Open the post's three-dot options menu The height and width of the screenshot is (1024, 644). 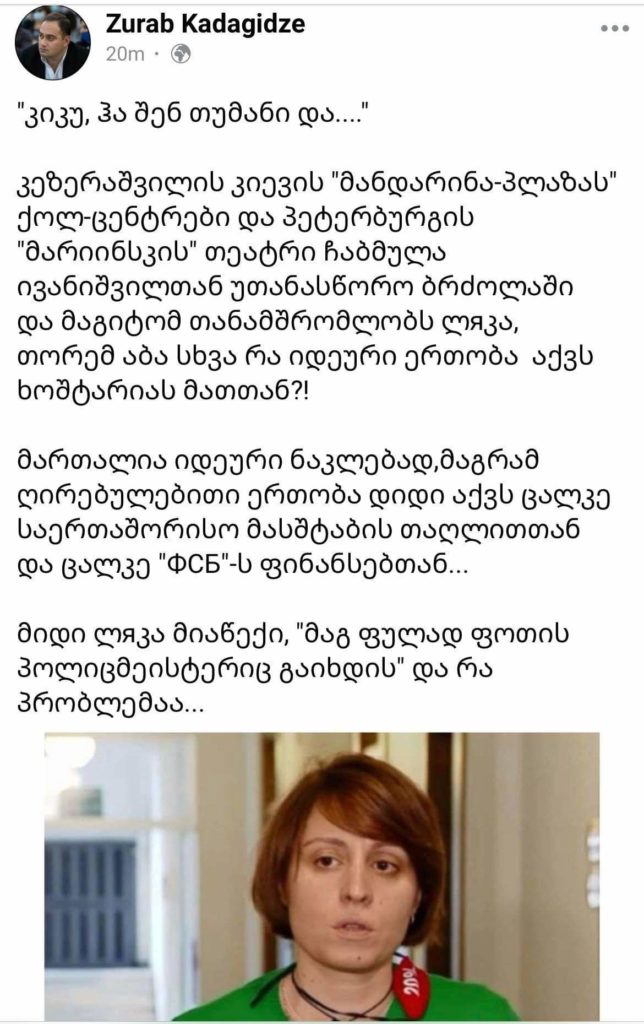coord(614,28)
